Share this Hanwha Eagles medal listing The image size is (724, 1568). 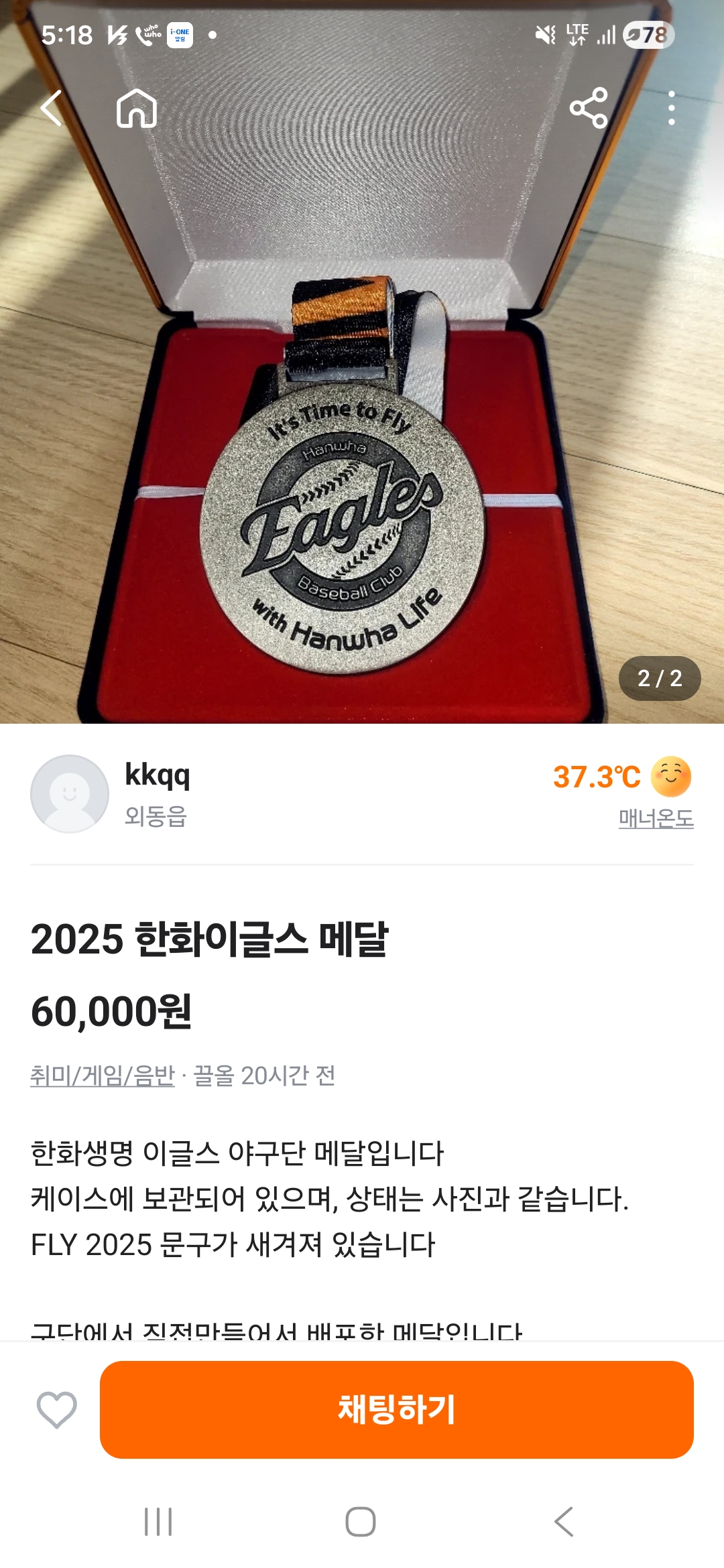click(x=589, y=108)
